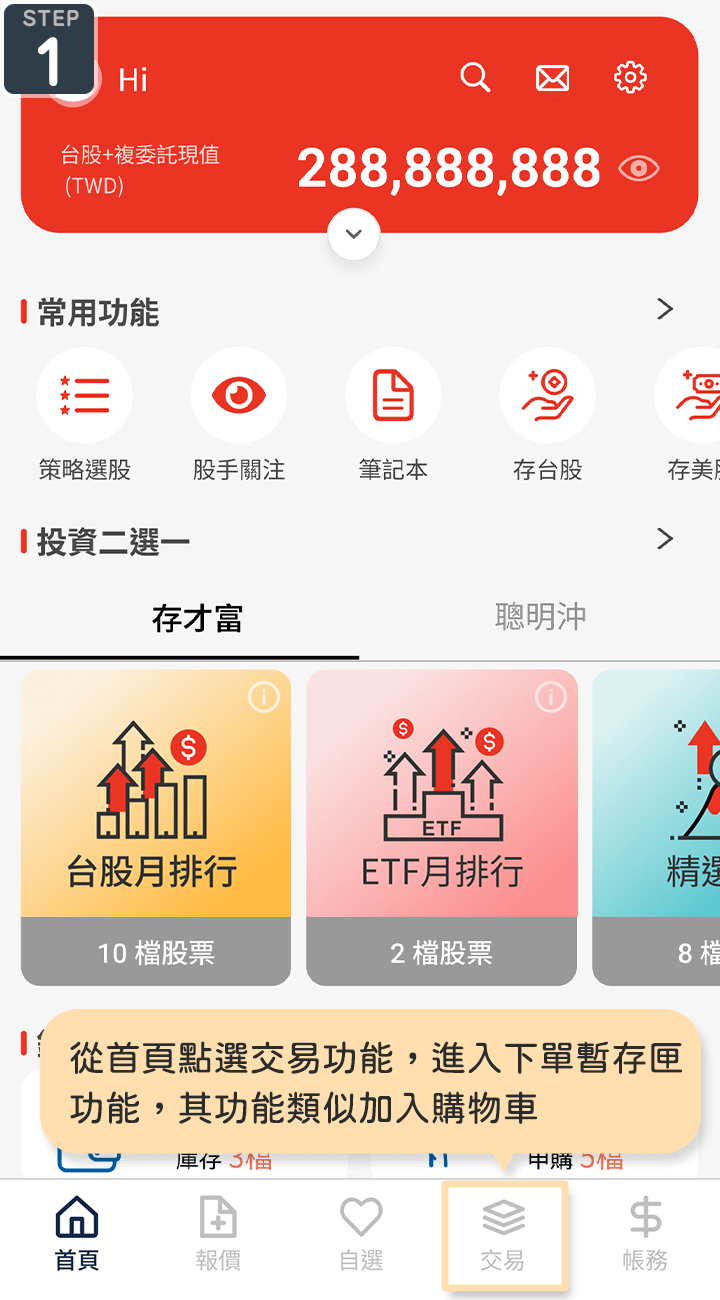This screenshot has width=720, height=1300.
Task: Open 投資二選一 arrow
Action: (x=665, y=540)
